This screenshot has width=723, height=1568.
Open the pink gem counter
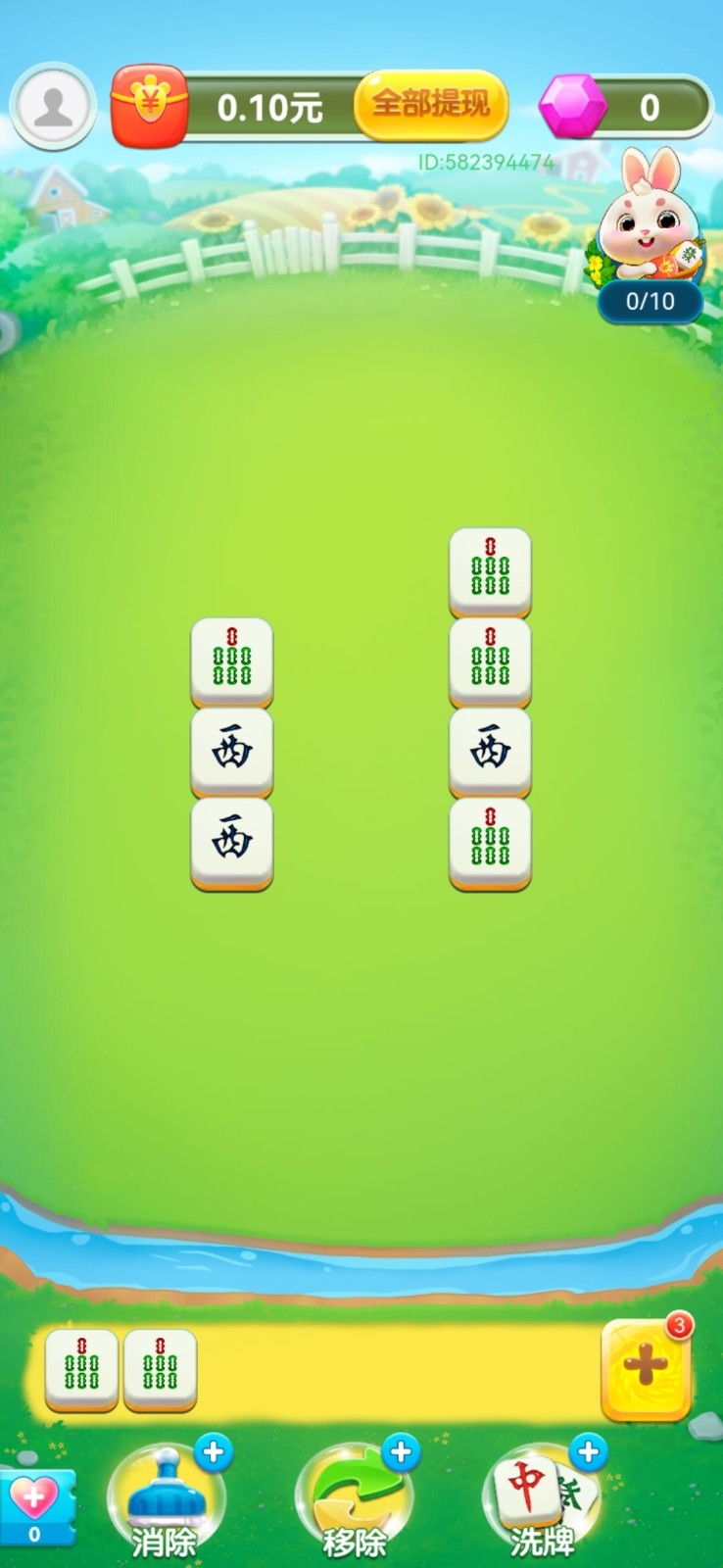click(627, 107)
